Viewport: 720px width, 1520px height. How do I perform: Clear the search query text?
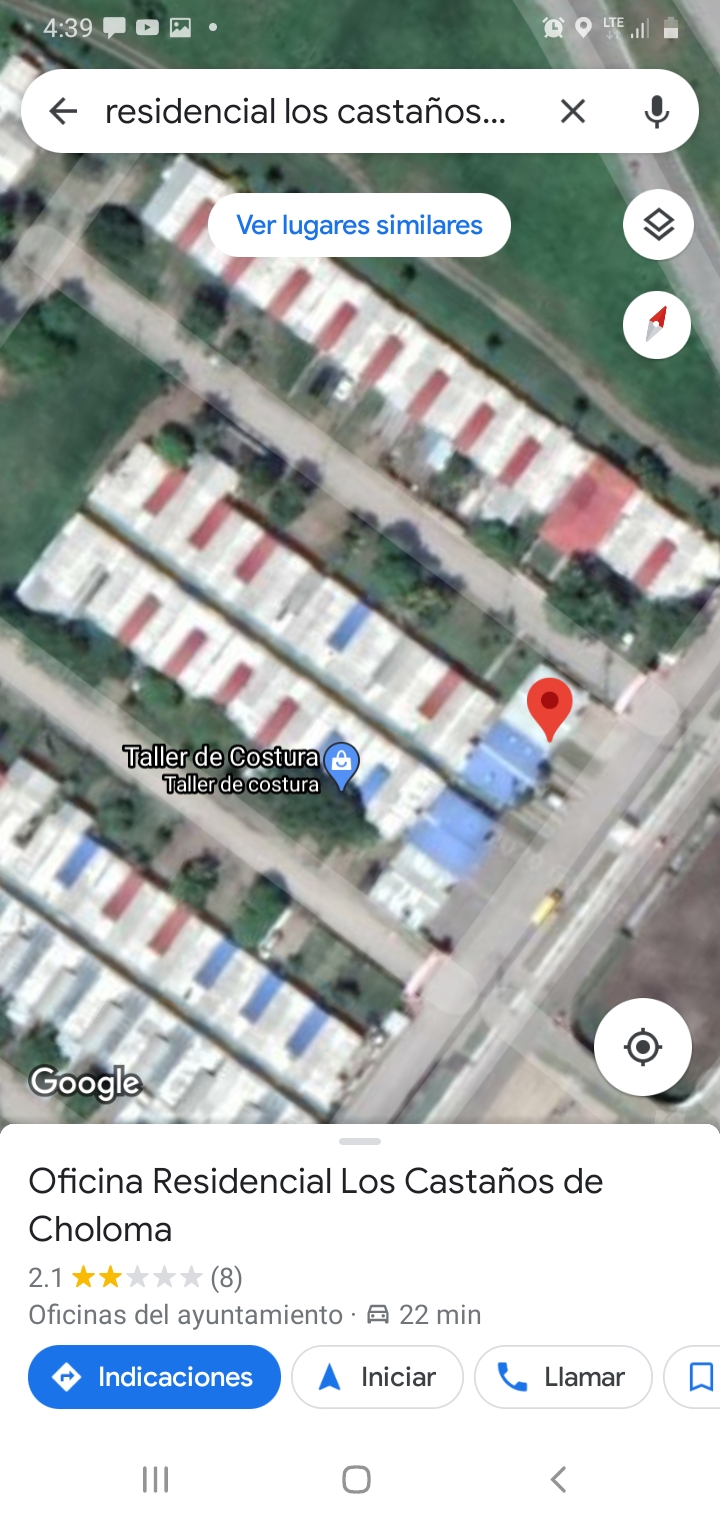coord(572,111)
